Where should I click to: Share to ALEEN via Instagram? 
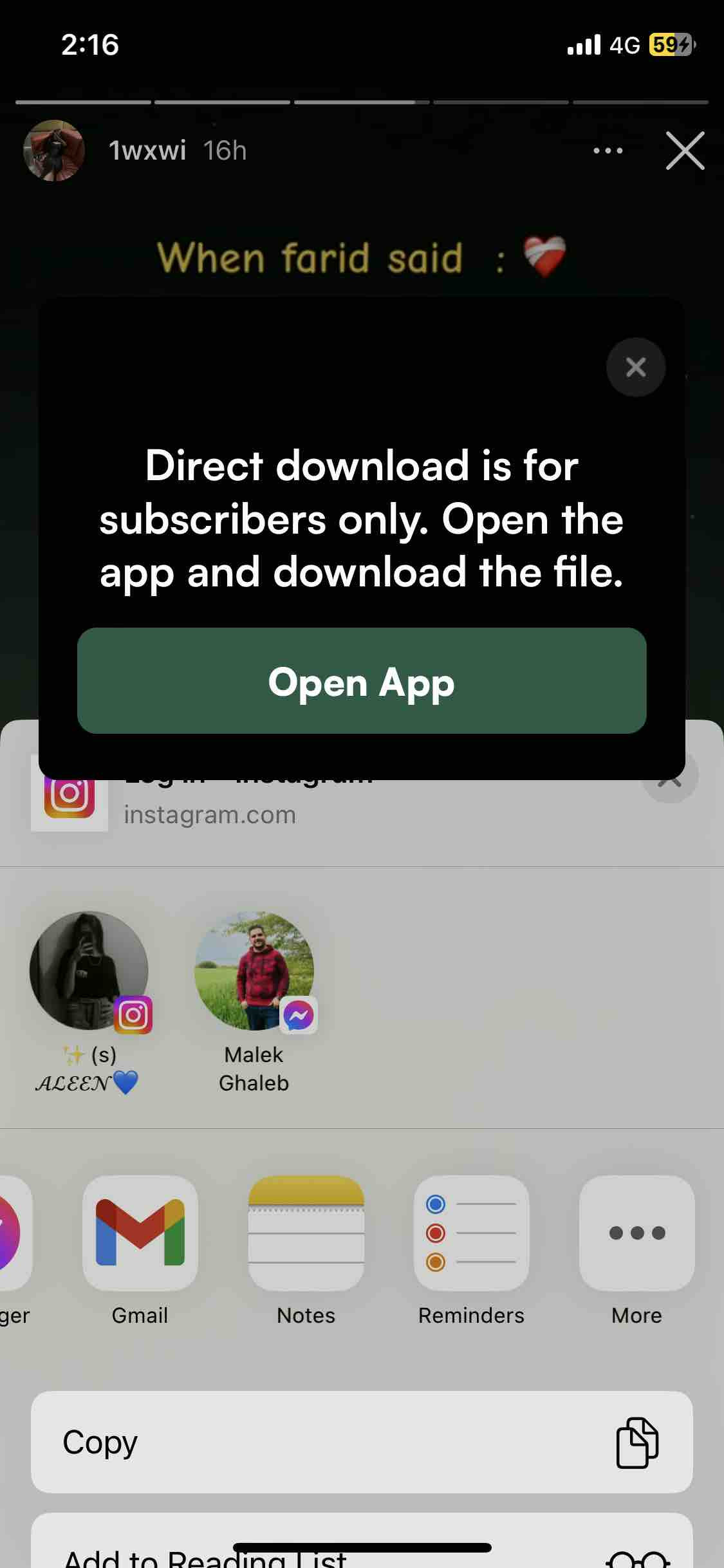point(89,1002)
